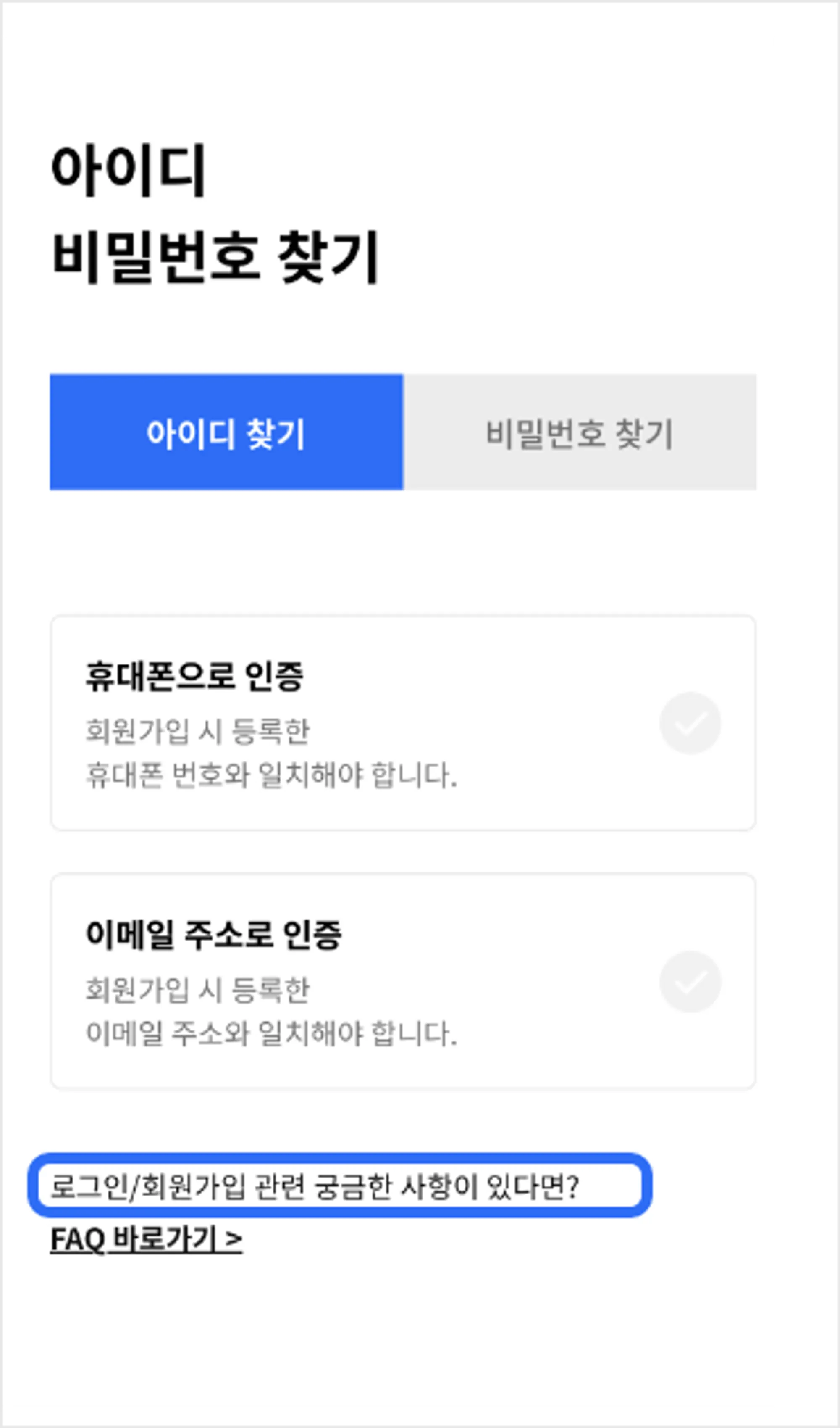Screen dimensions: 840x1428
Task: Choose 휴대폰으로 인증 option
Action: click(x=403, y=723)
